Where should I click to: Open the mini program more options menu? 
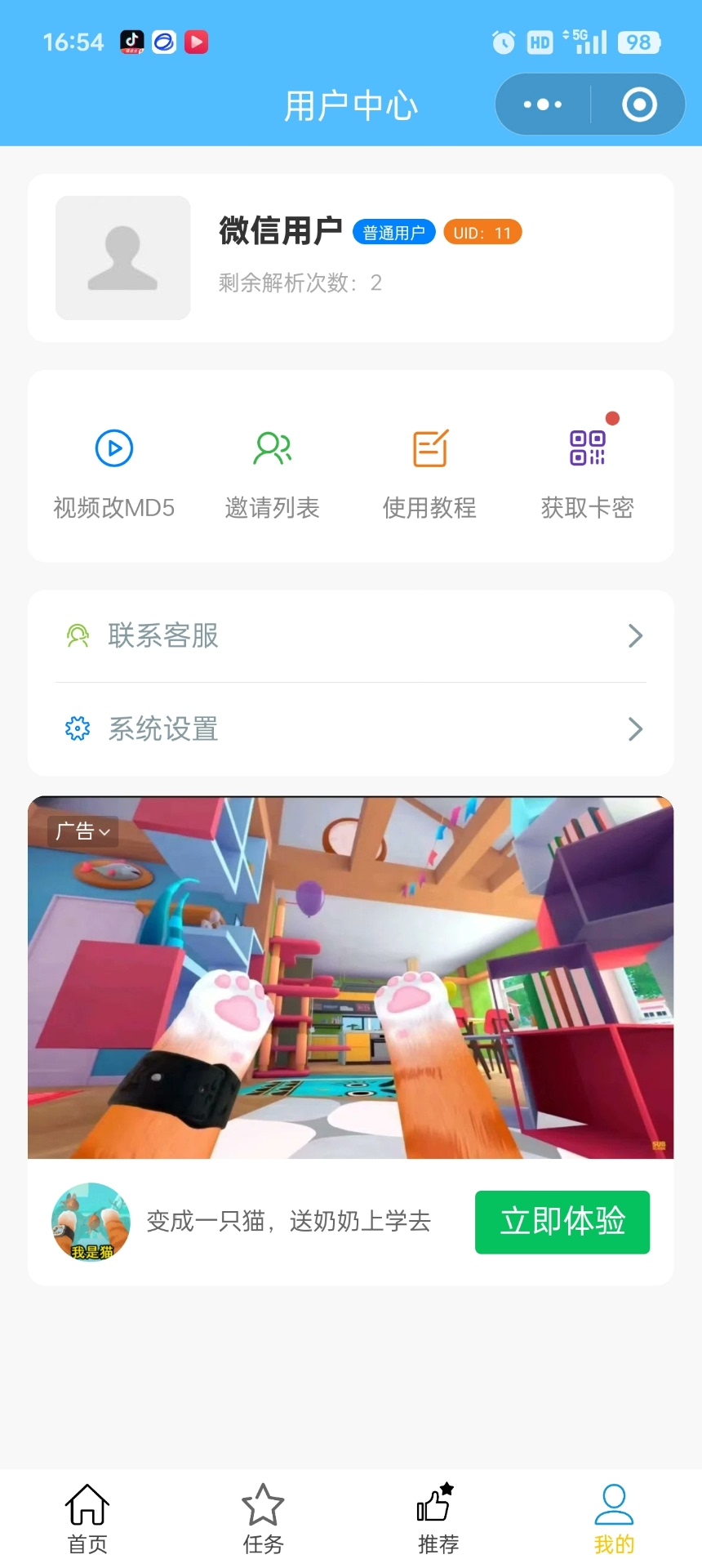point(543,105)
